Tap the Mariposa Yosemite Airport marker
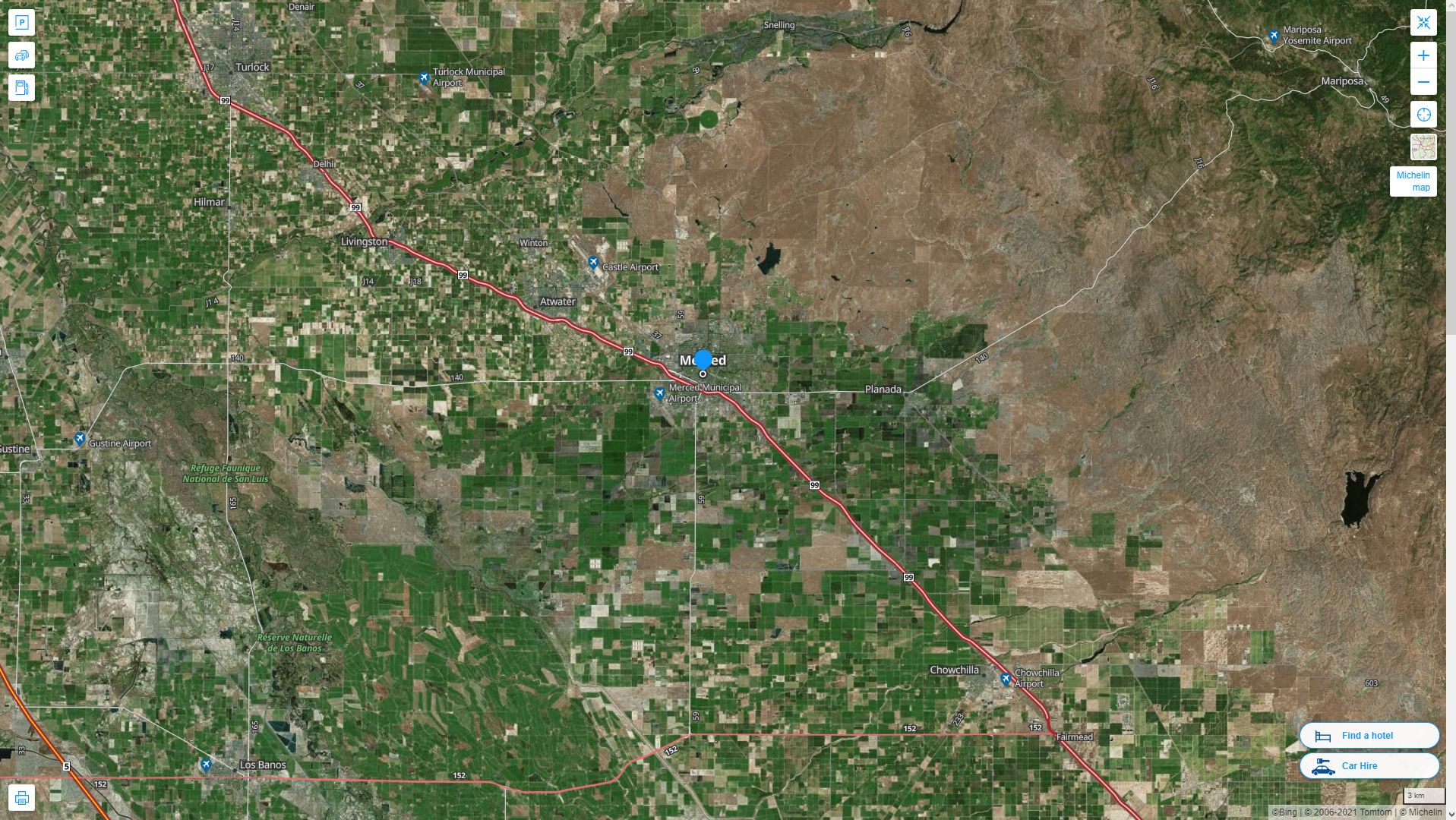The width and height of the screenshot is (1456, 820). click(x=1274, y=36)
